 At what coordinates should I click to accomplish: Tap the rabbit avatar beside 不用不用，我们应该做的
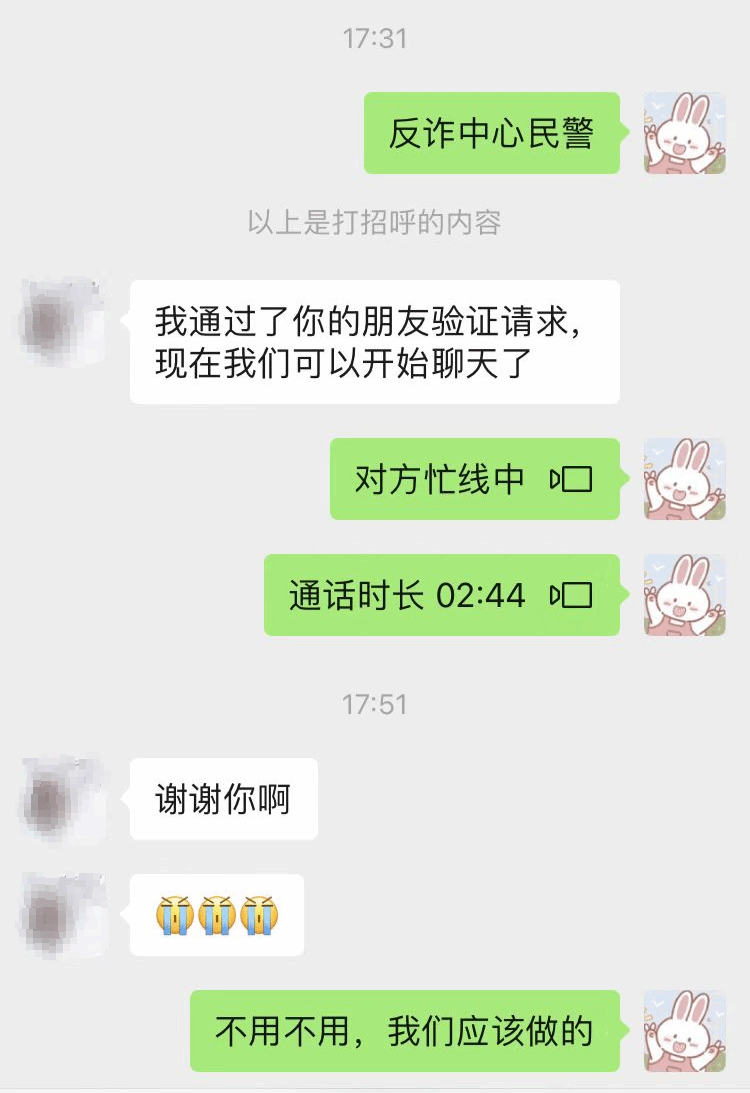pyautogui.click(x=684, y=1031)
